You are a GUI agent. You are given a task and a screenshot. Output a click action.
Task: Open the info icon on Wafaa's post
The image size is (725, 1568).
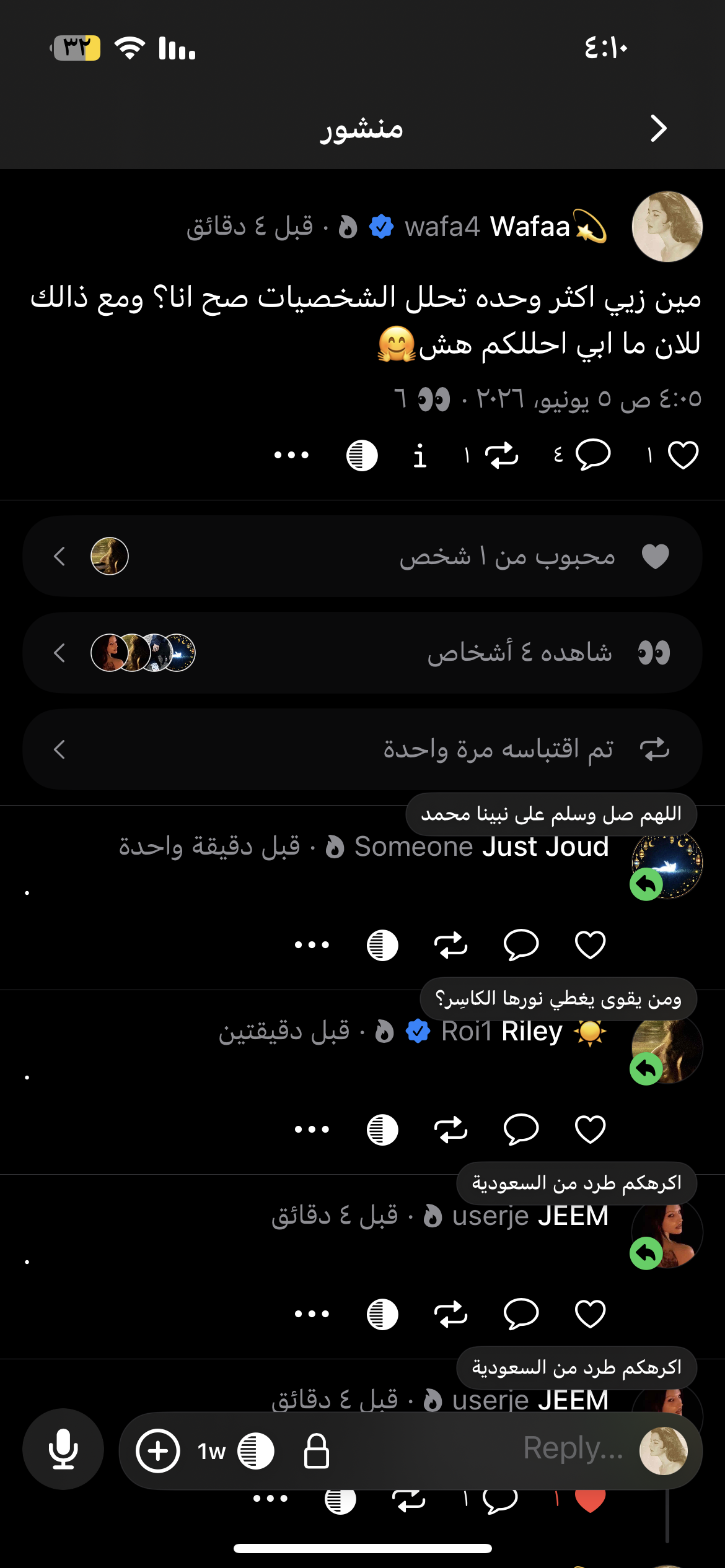(x=420, y=456)
